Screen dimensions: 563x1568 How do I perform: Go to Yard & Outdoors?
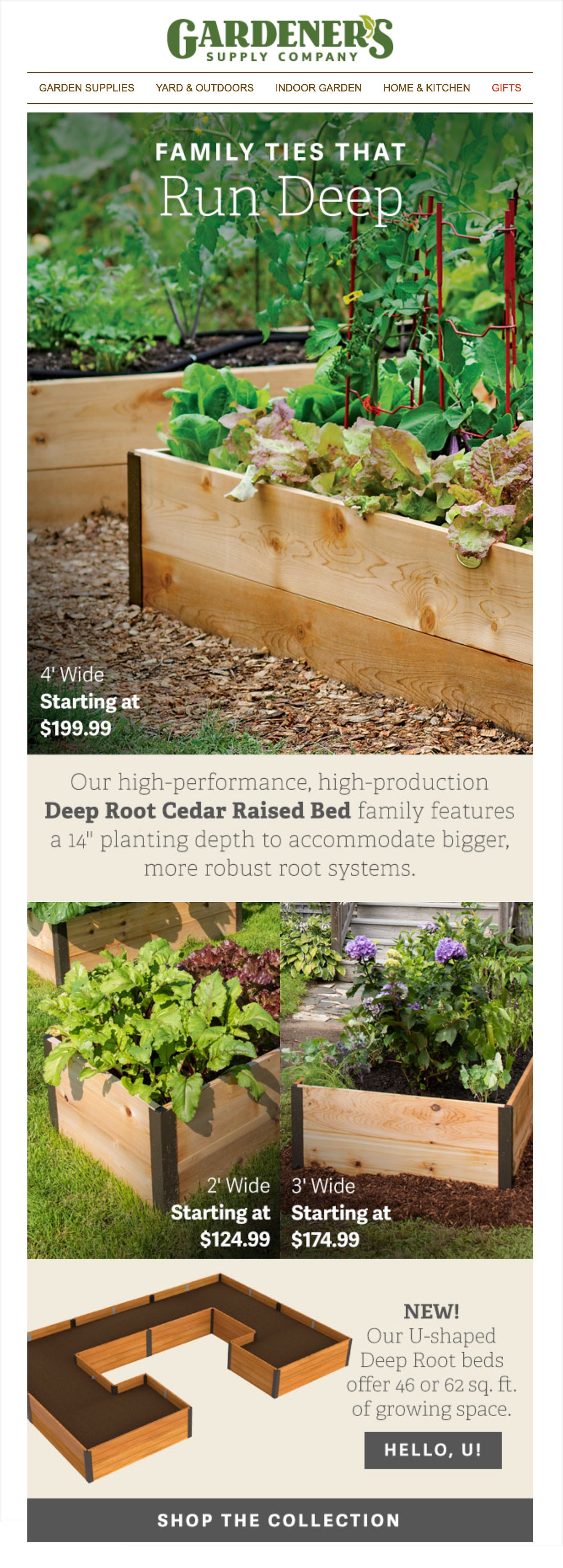click(x=204, y=88)
